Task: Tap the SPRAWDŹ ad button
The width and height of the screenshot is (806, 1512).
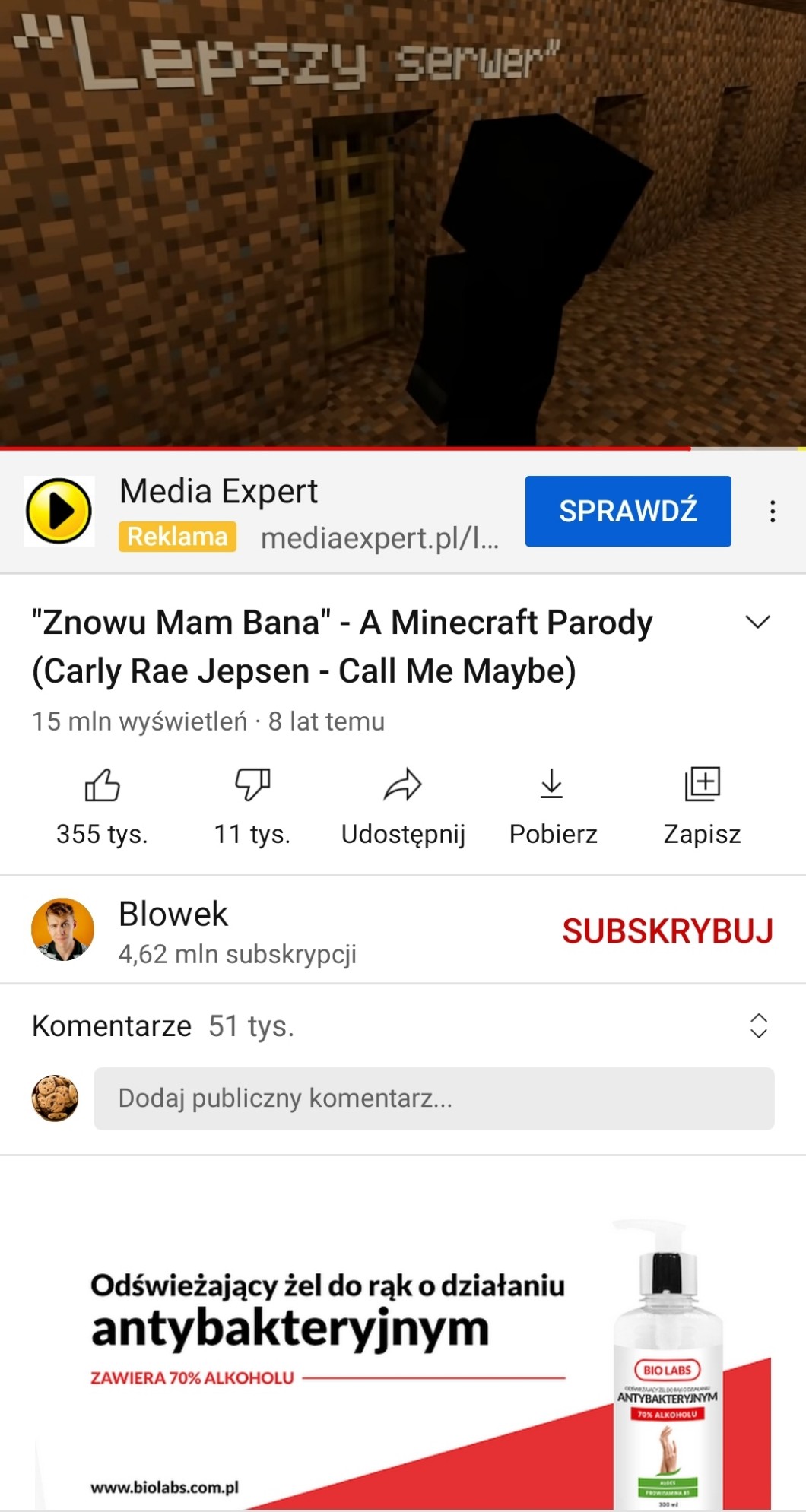Action: pyautogui.click(x=627, y=511)
